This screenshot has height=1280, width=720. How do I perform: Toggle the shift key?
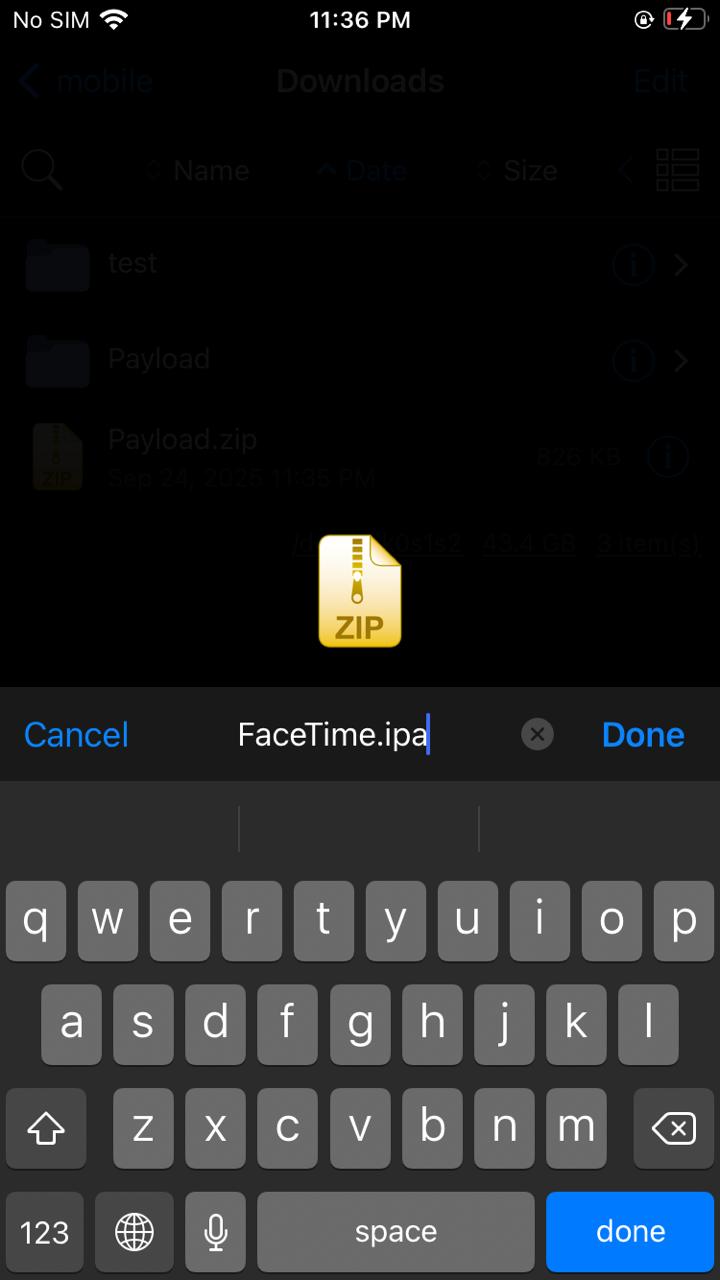[46, 1129]
